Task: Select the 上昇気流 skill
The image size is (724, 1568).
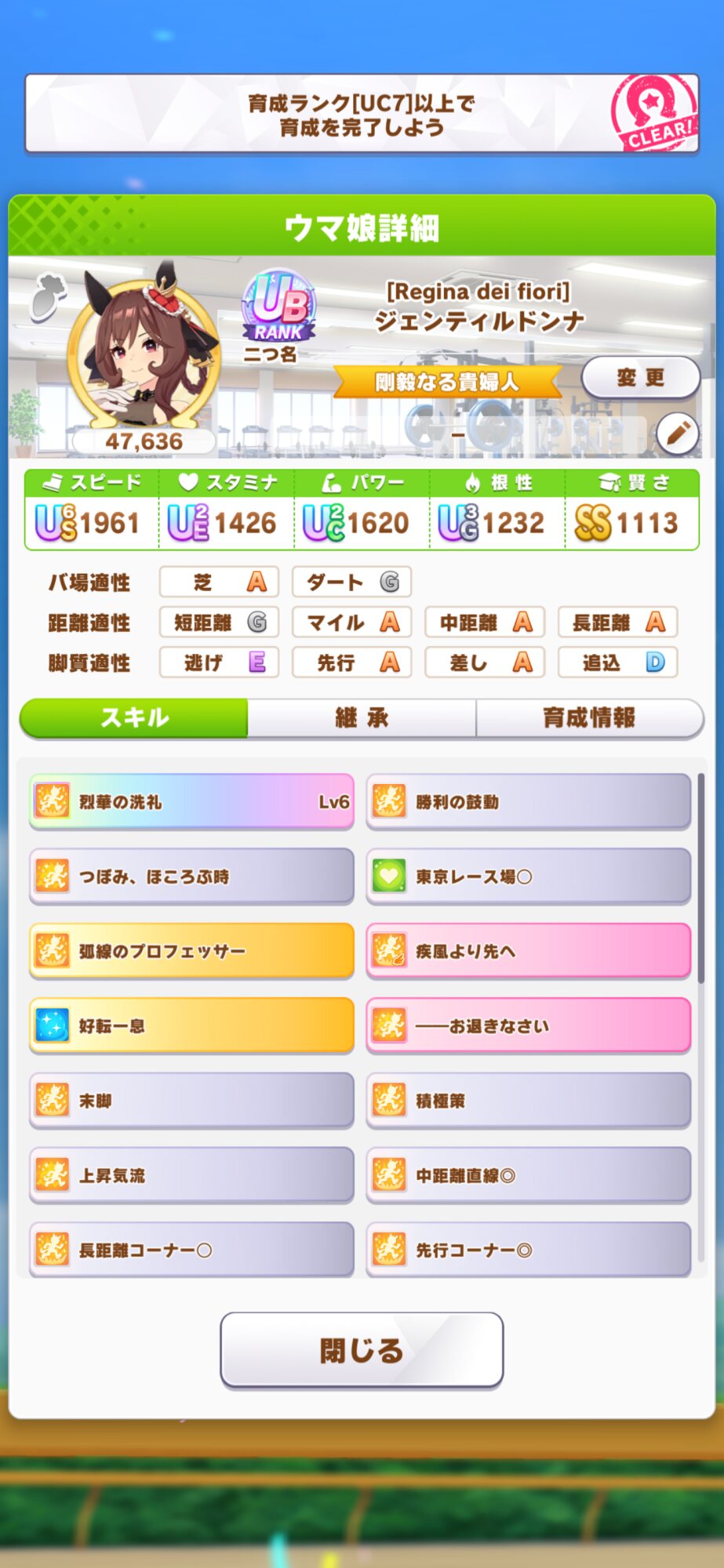Action: [x=191, y=1174]
